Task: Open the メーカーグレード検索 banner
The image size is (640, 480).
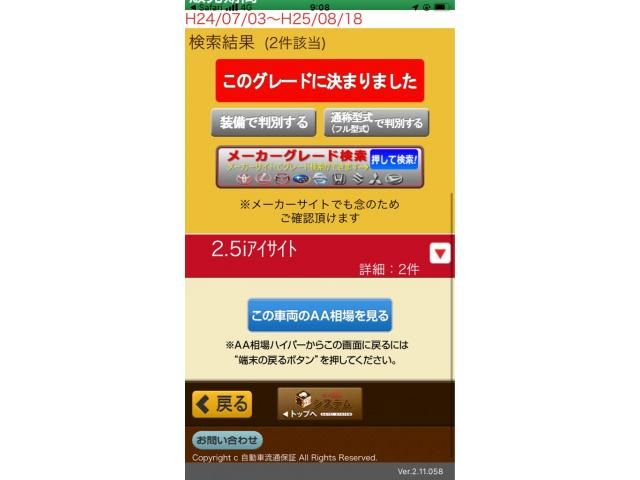Action: [x=319, y=167]
